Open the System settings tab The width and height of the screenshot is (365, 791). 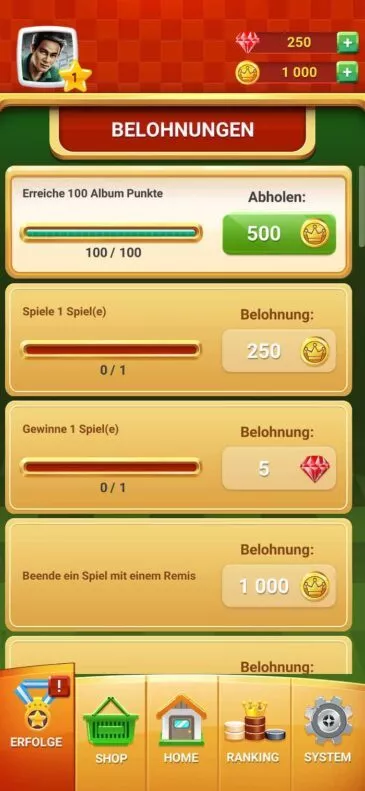328,732
